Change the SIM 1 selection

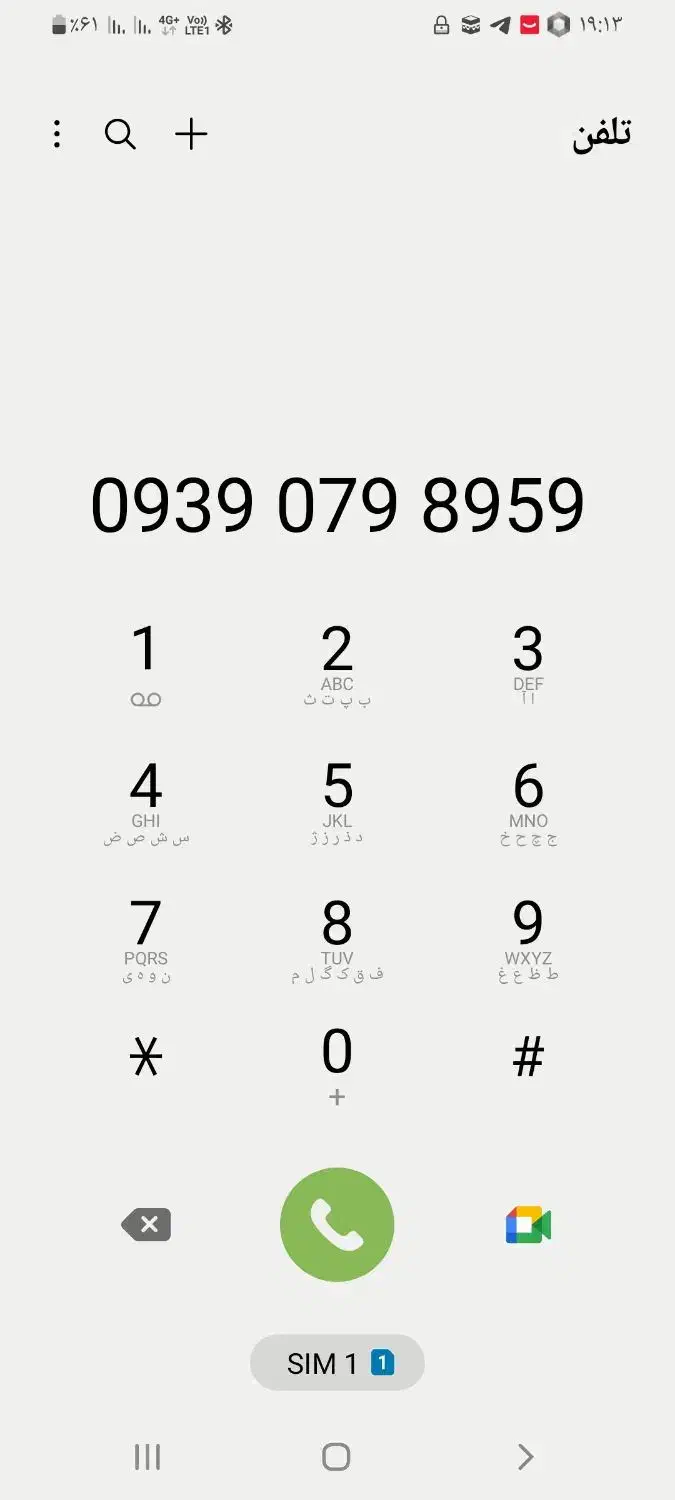pyautogui.click(x=337, y=1363)
